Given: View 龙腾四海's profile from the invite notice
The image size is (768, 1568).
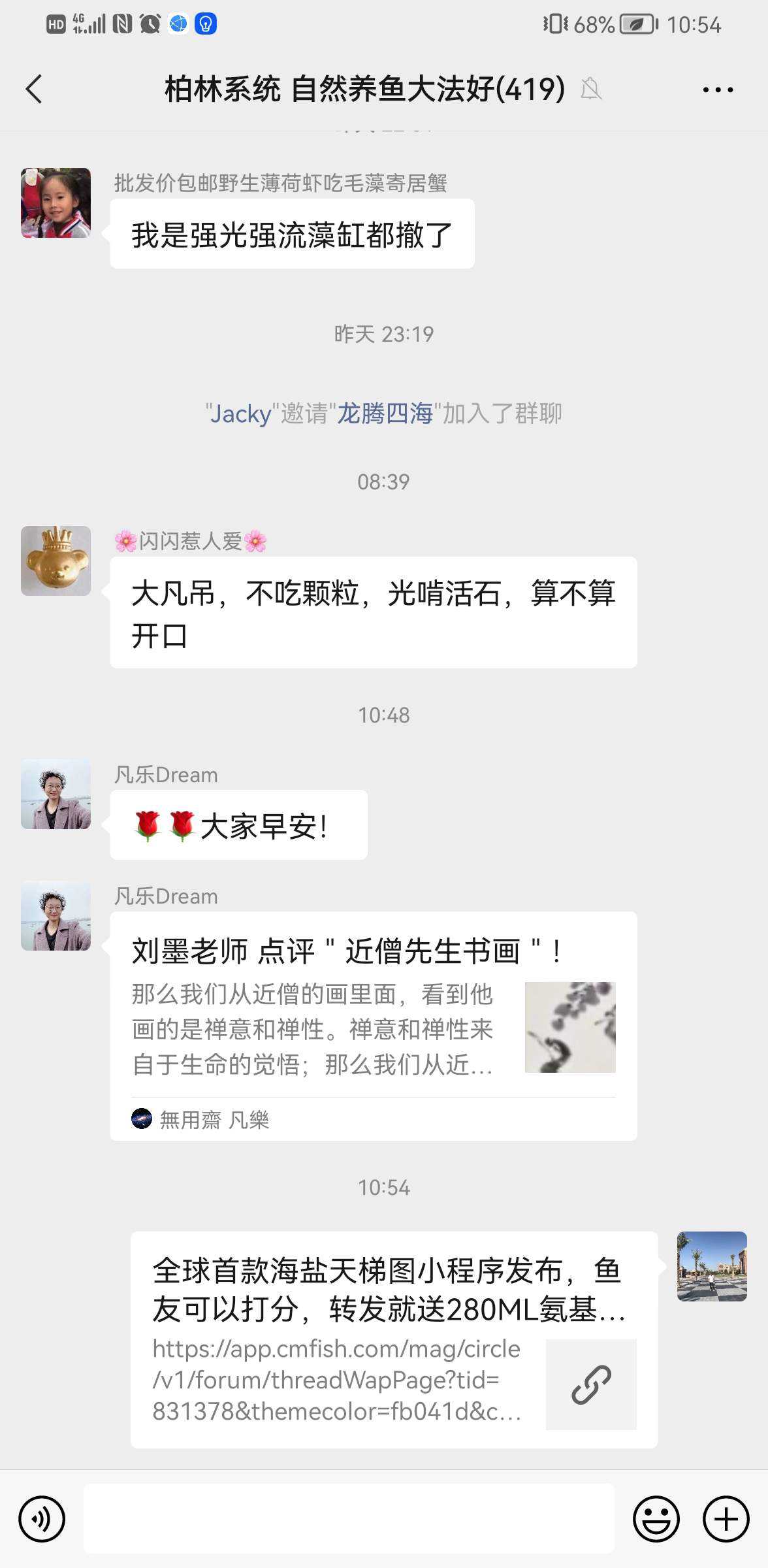Looking at the screenshot, I should tap(385, 414).
